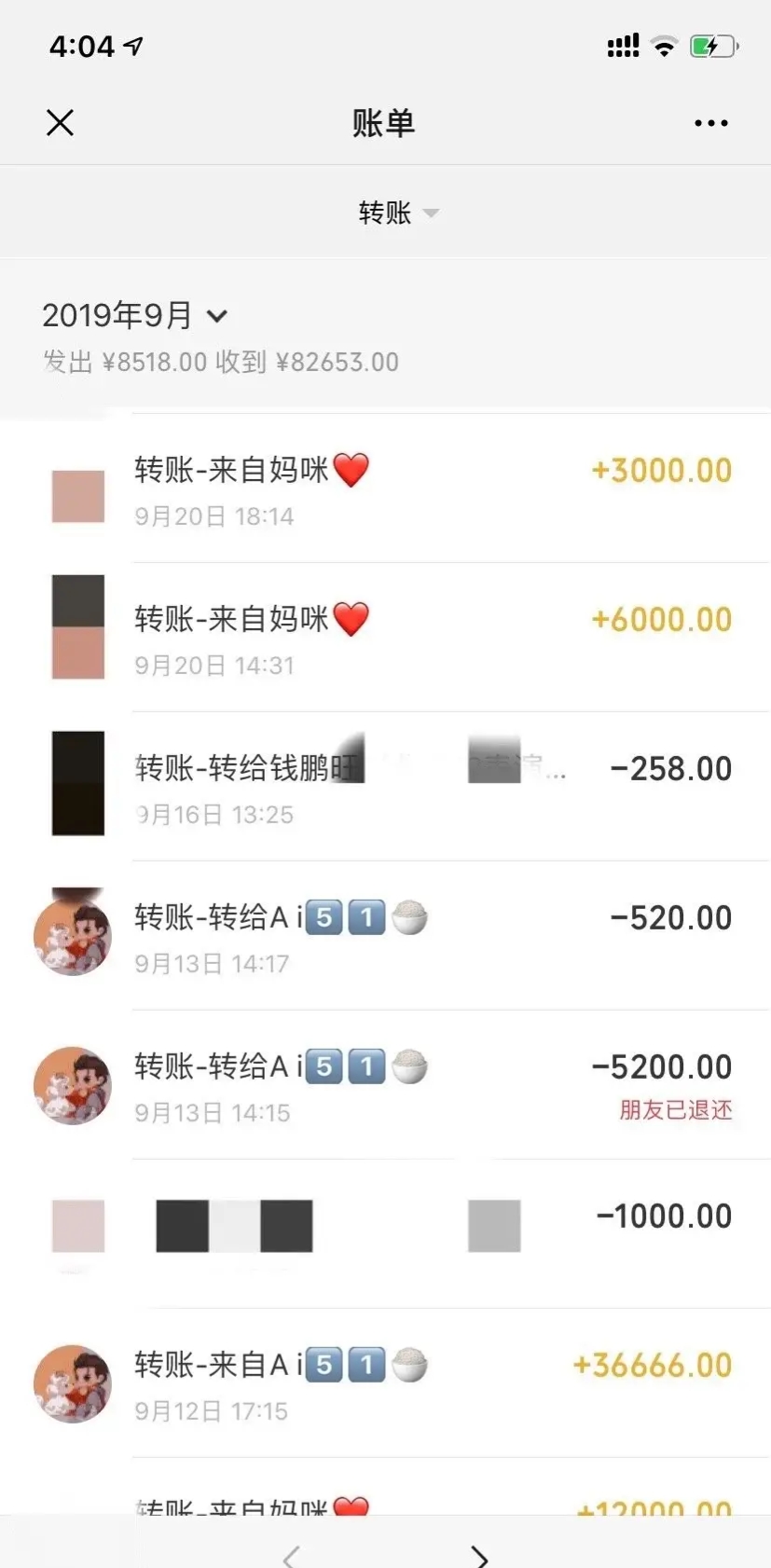Tap the black avatar beside 转给钱鹏旺 entry
This screenshot has width=771, height=1568.
[77, 783]
